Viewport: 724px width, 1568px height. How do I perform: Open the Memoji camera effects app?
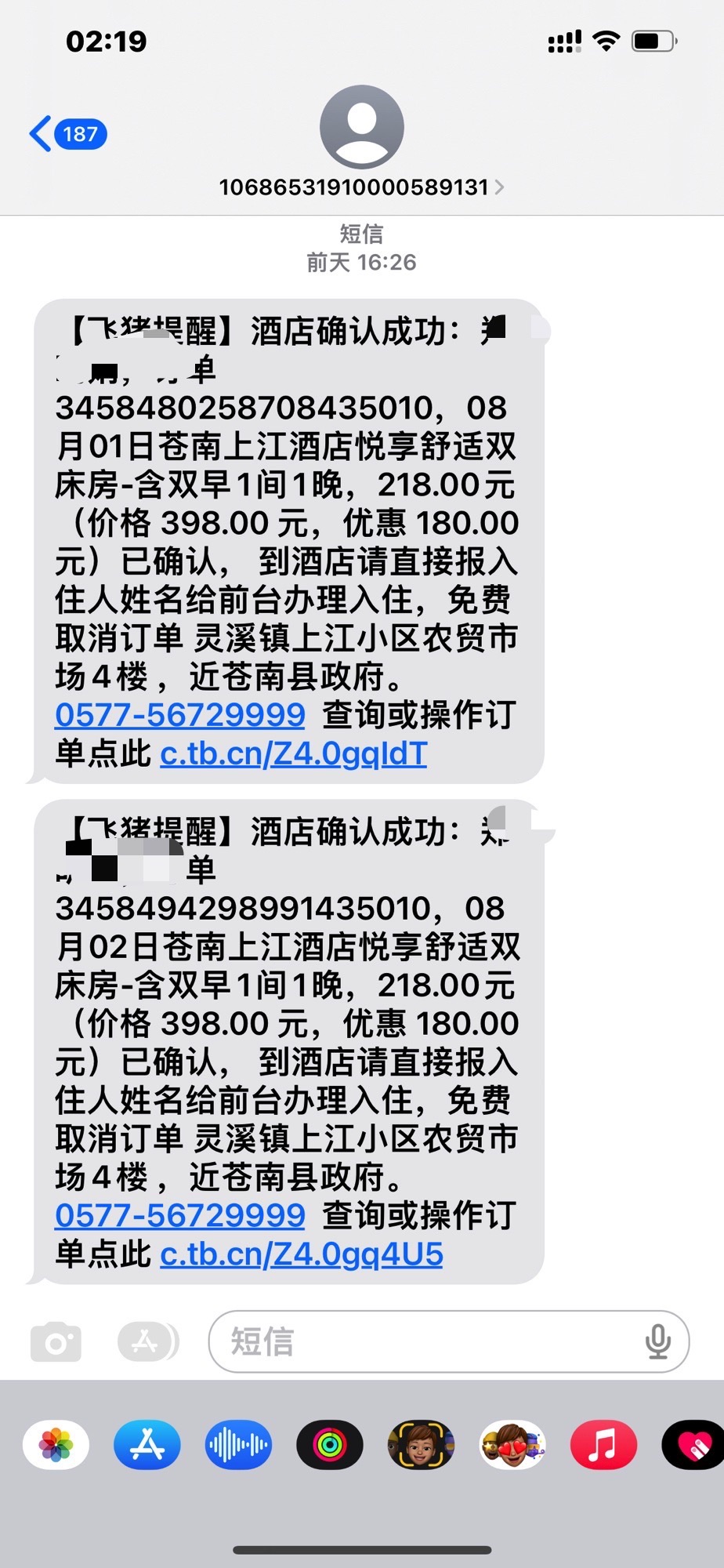click(421, 1444)
